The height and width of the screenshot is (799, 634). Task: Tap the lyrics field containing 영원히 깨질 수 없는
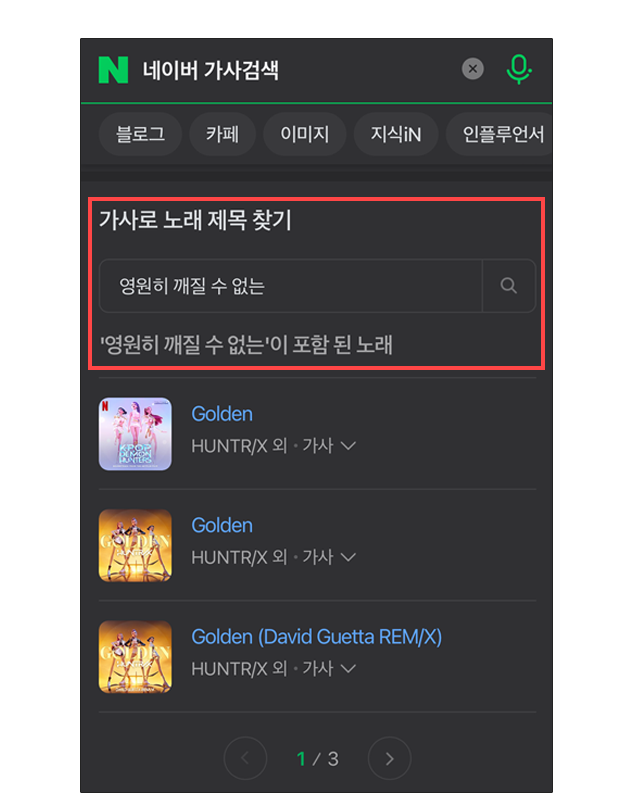290,286
